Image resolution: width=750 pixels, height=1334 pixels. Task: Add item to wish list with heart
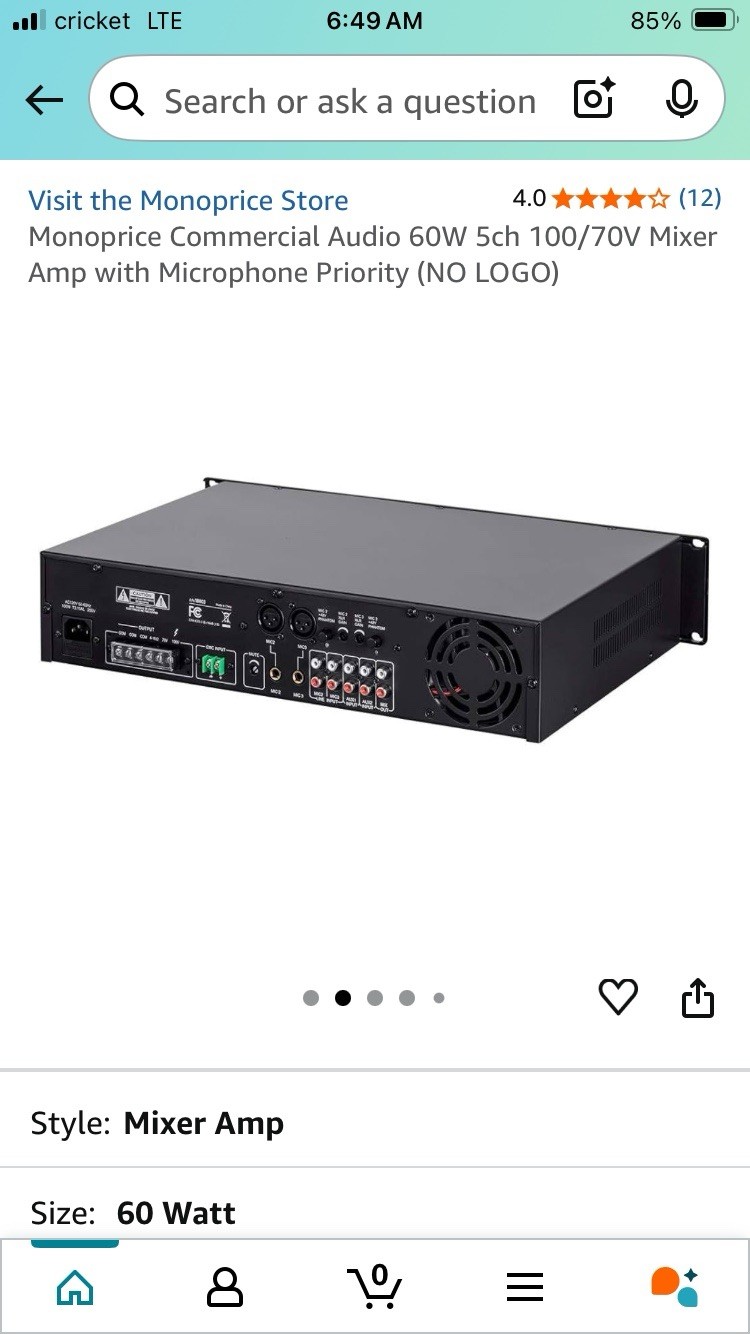coord(617,996)
